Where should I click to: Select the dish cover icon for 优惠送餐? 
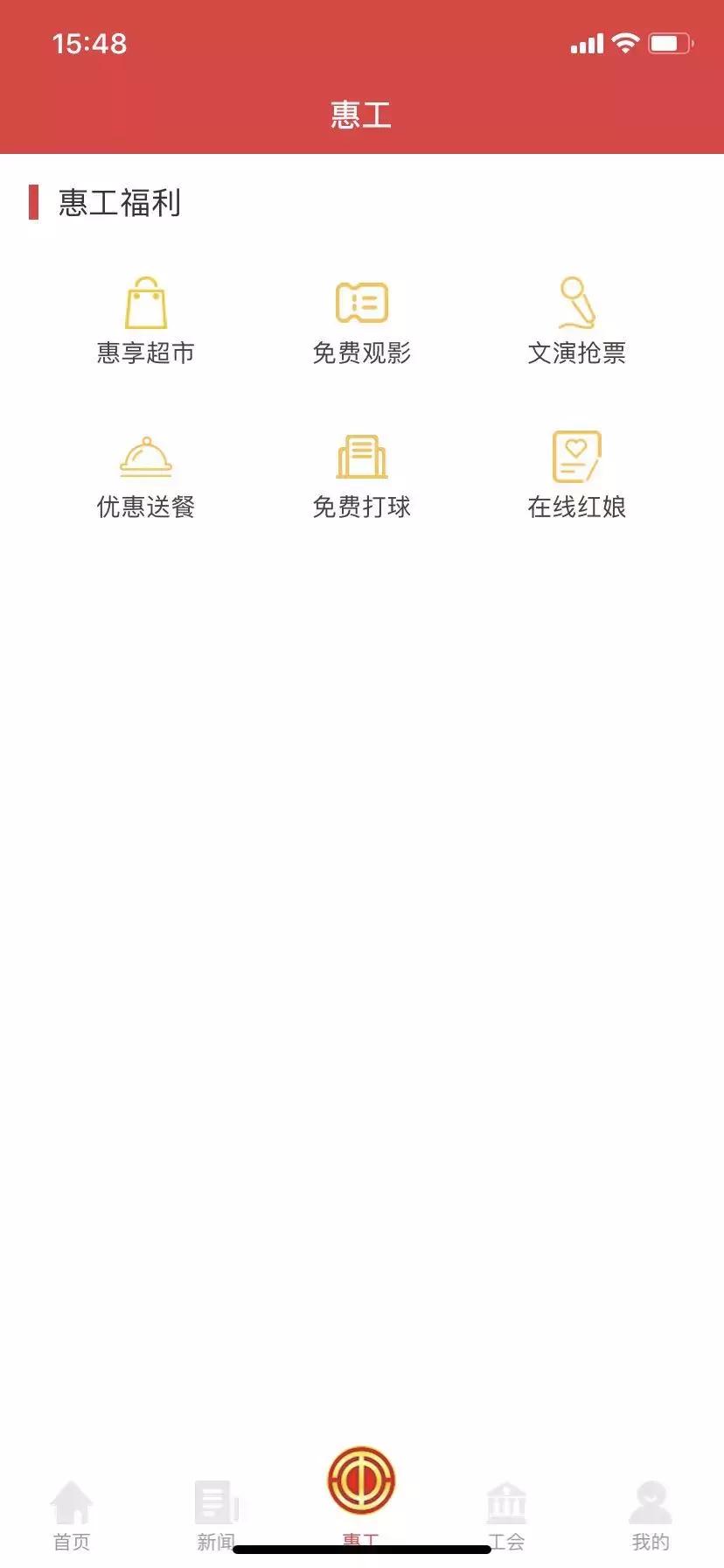point(145,456)
